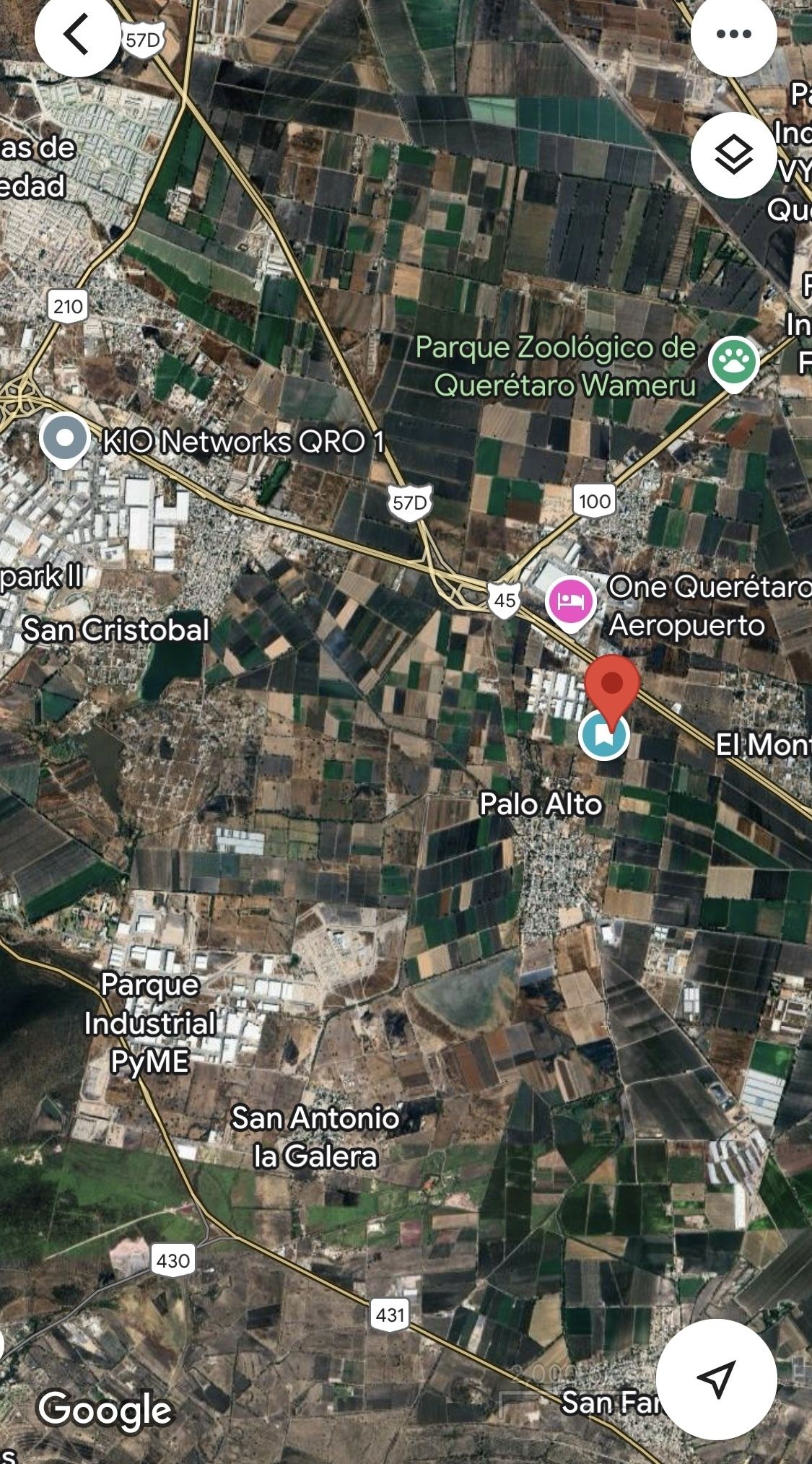Open the map layers selector

(x=733, y=154)
